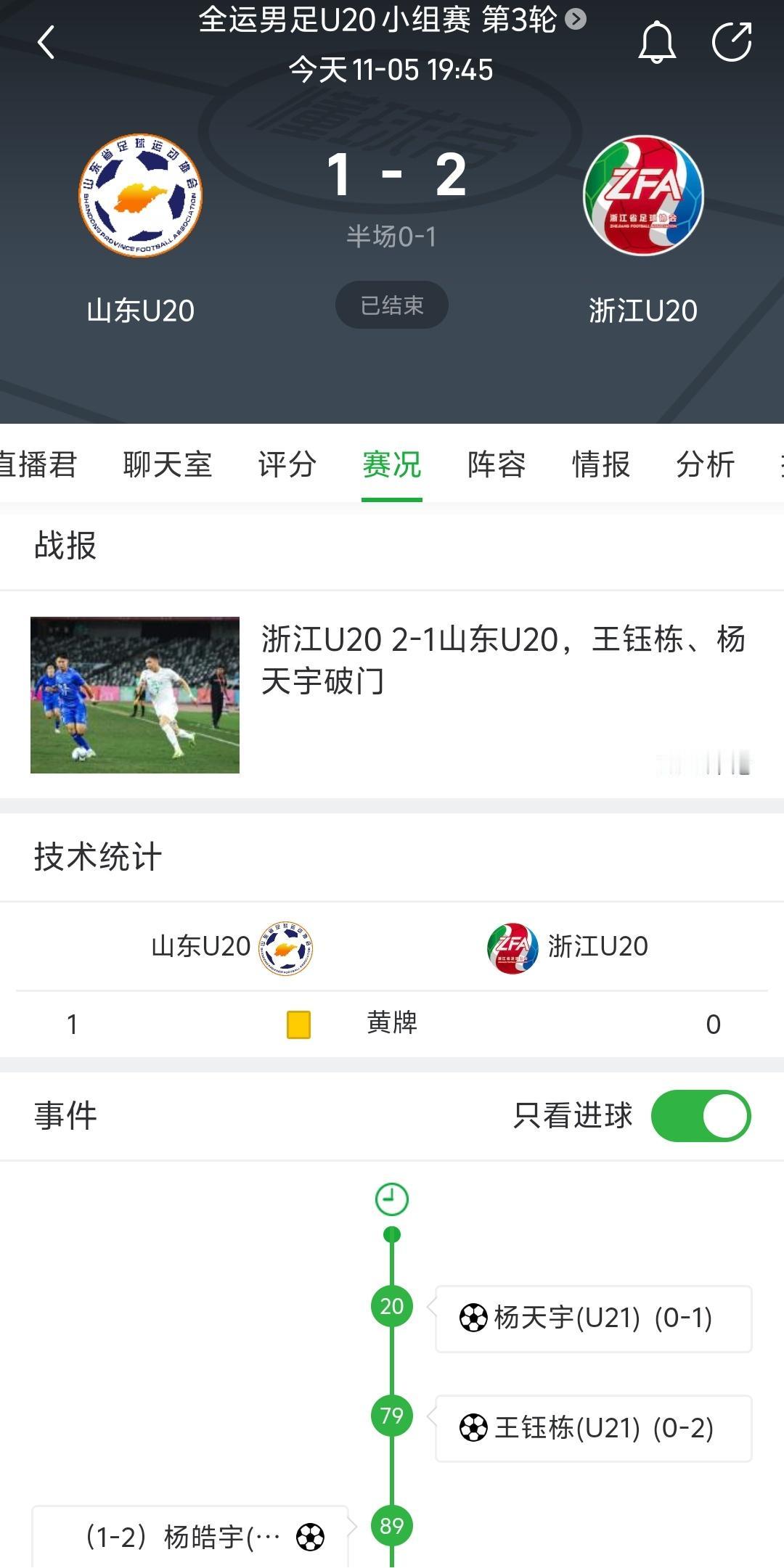Open the match report photo thumbnail
Image resolution: width=784 pixels, height=1568 pixels.
(134, 695)
